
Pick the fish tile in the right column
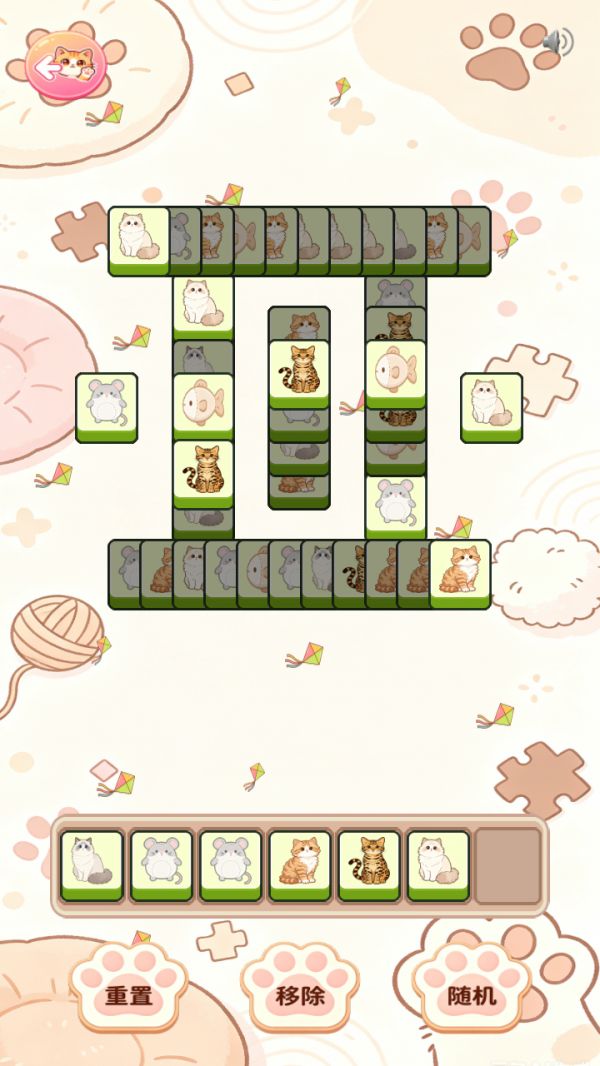tap(396, 375)
